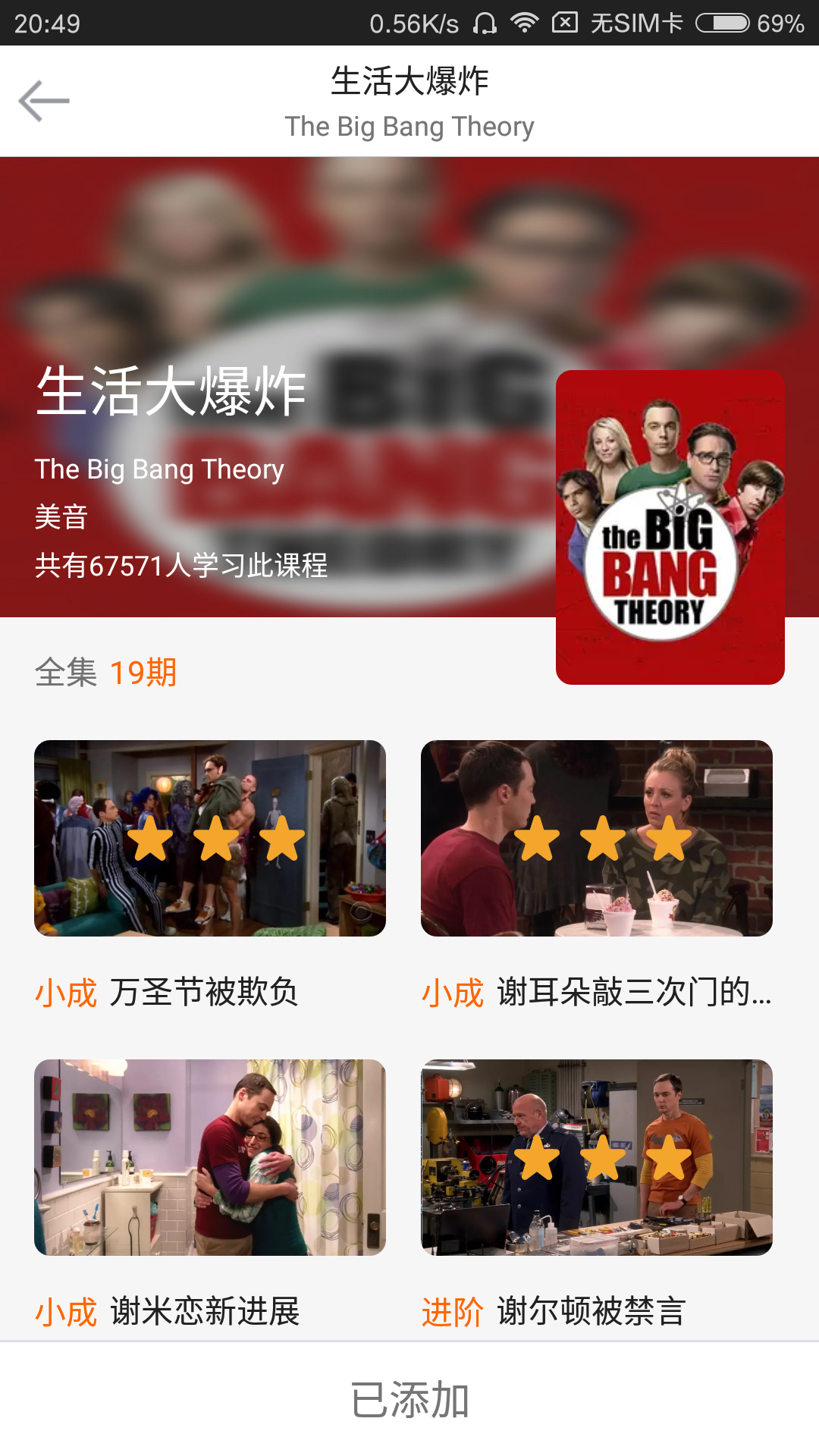819x1456 pixels.
Task: Open the Big Bang Theory poster cover
Action: (x=670, y=527)
